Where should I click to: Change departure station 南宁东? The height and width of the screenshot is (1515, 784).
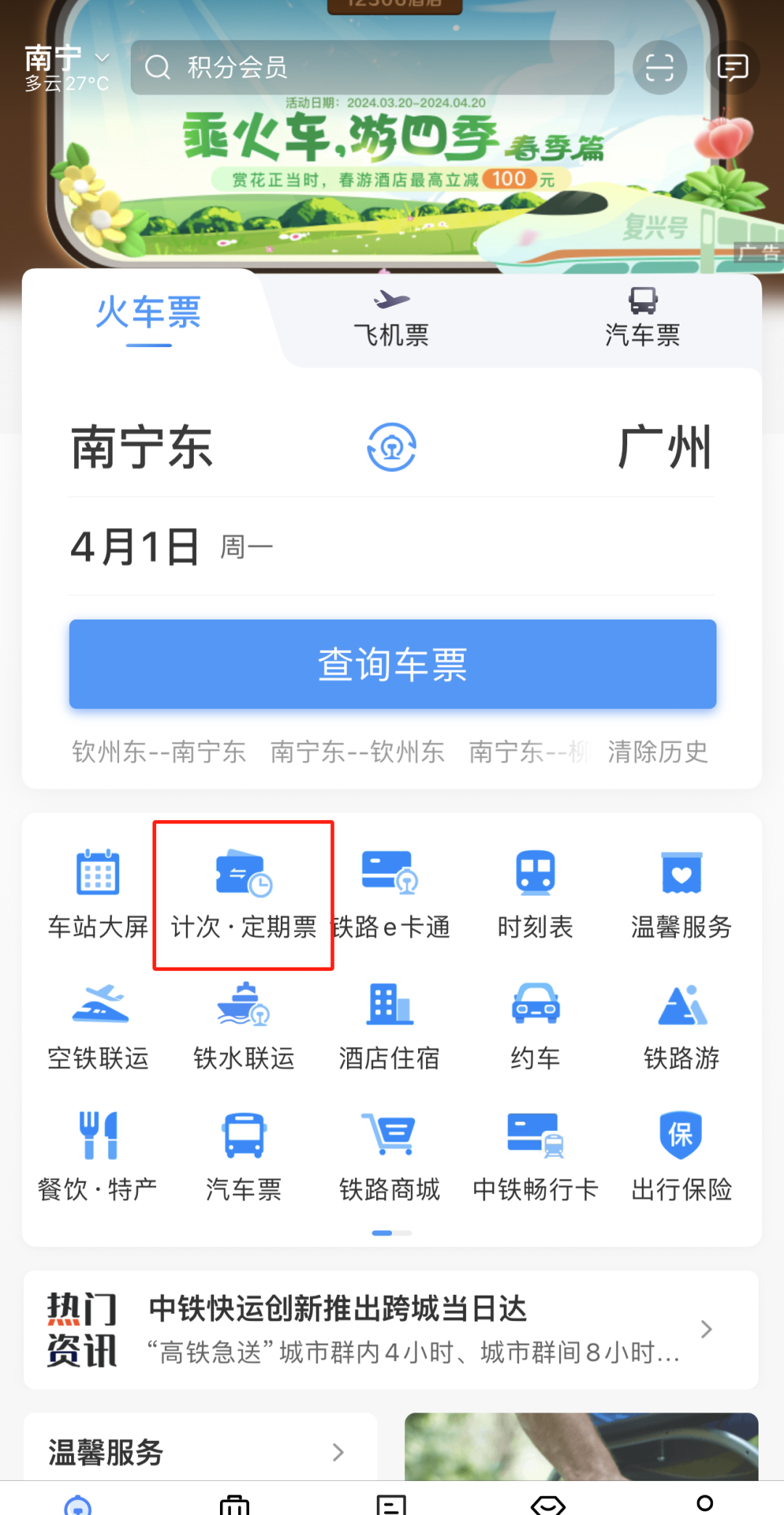[142, 448]
